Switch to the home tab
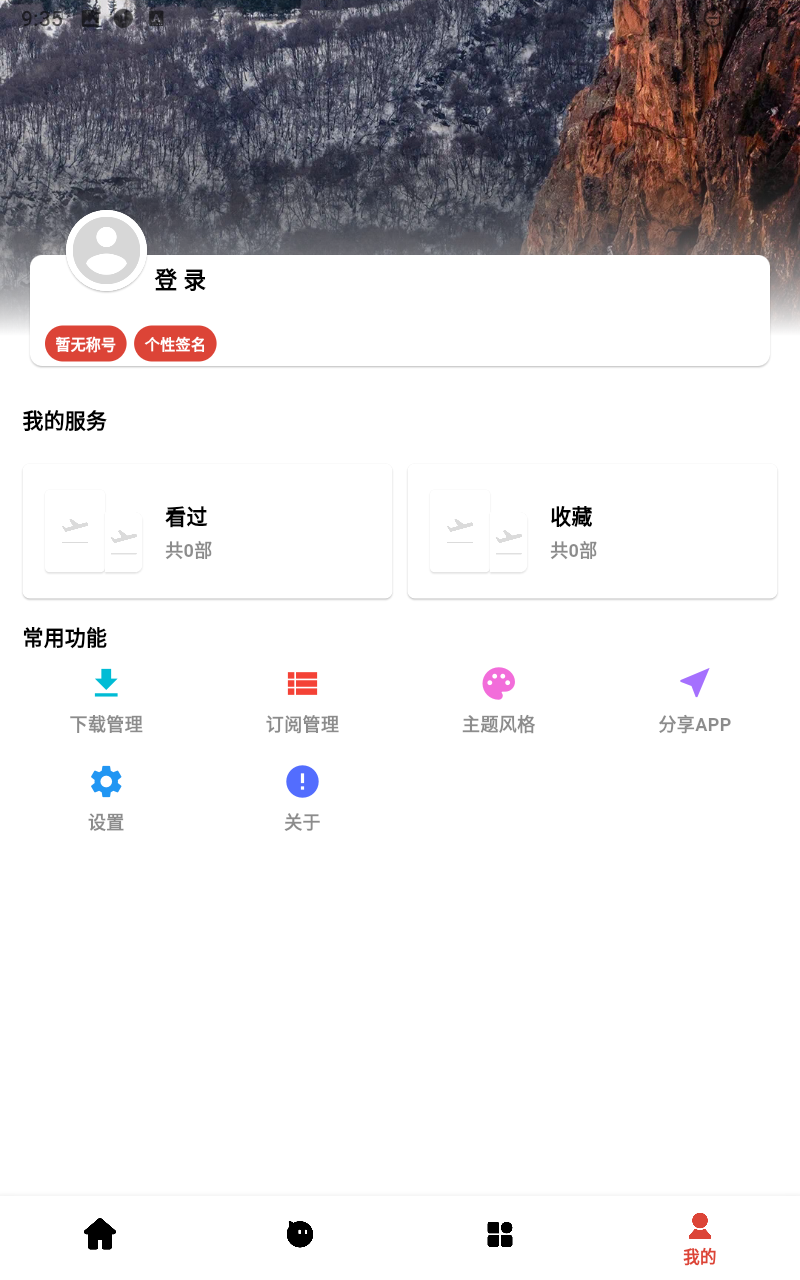800x1280 pixels. click(x=100, y=1234)
